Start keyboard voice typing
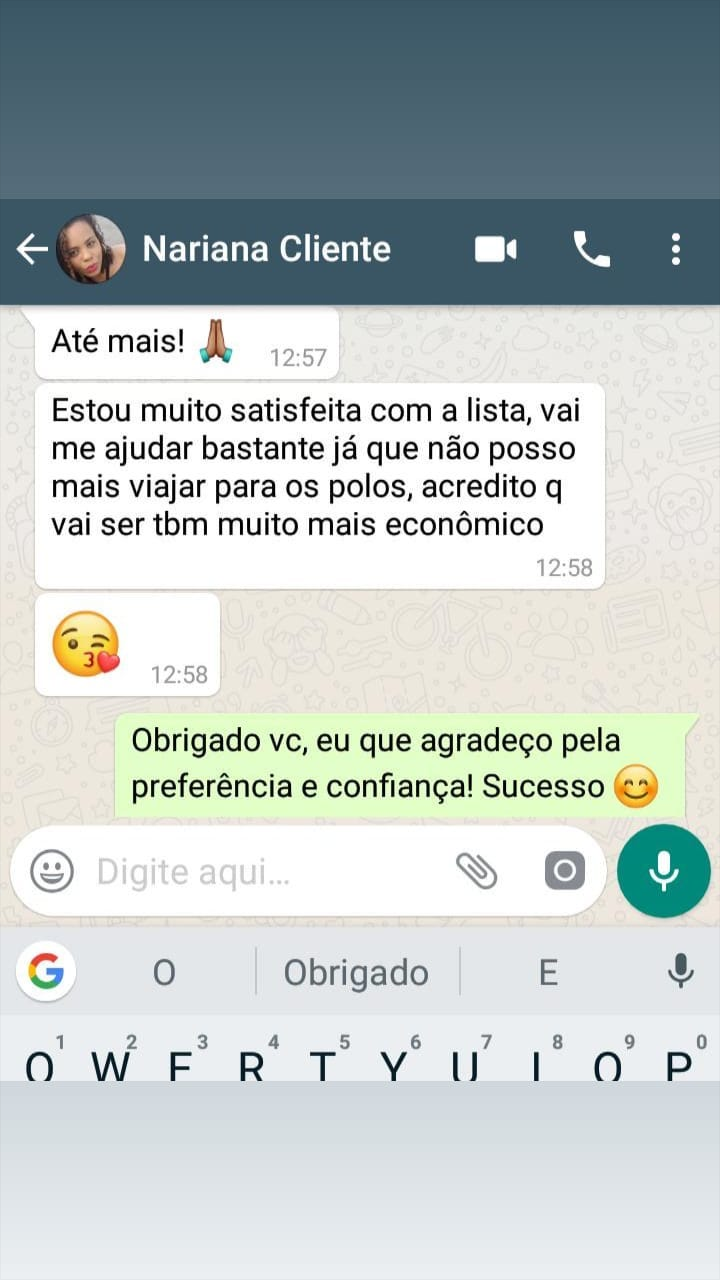The height and width of the screenshot is (1280, 720). click(x=680, y=971)
